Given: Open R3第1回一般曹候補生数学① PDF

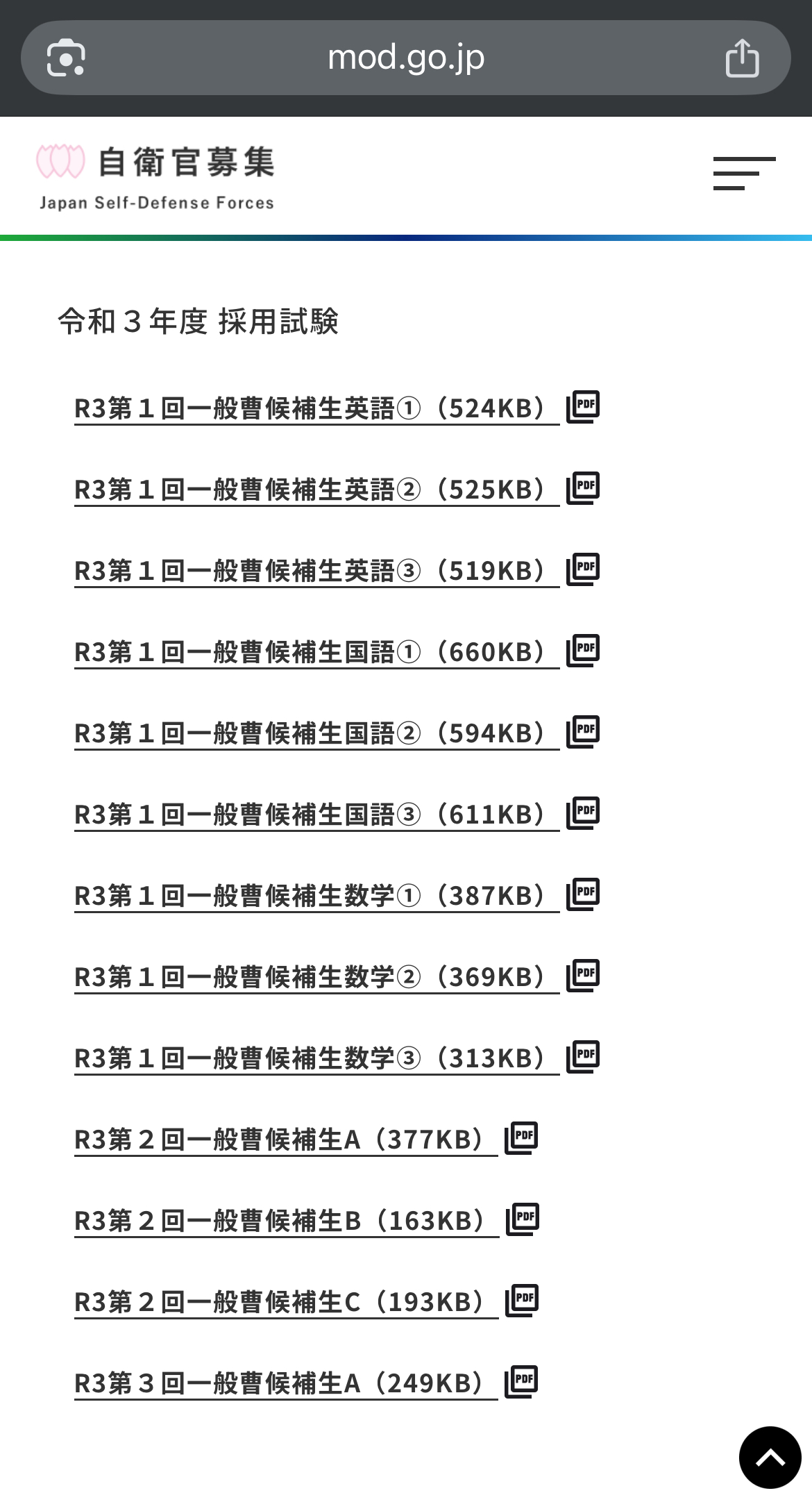Looking at the screenshot, I should click(337, 896).
